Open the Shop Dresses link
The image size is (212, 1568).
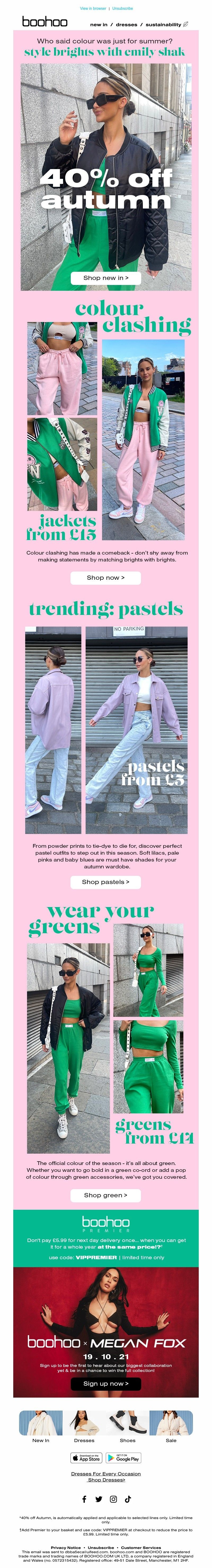[105, 1480]
